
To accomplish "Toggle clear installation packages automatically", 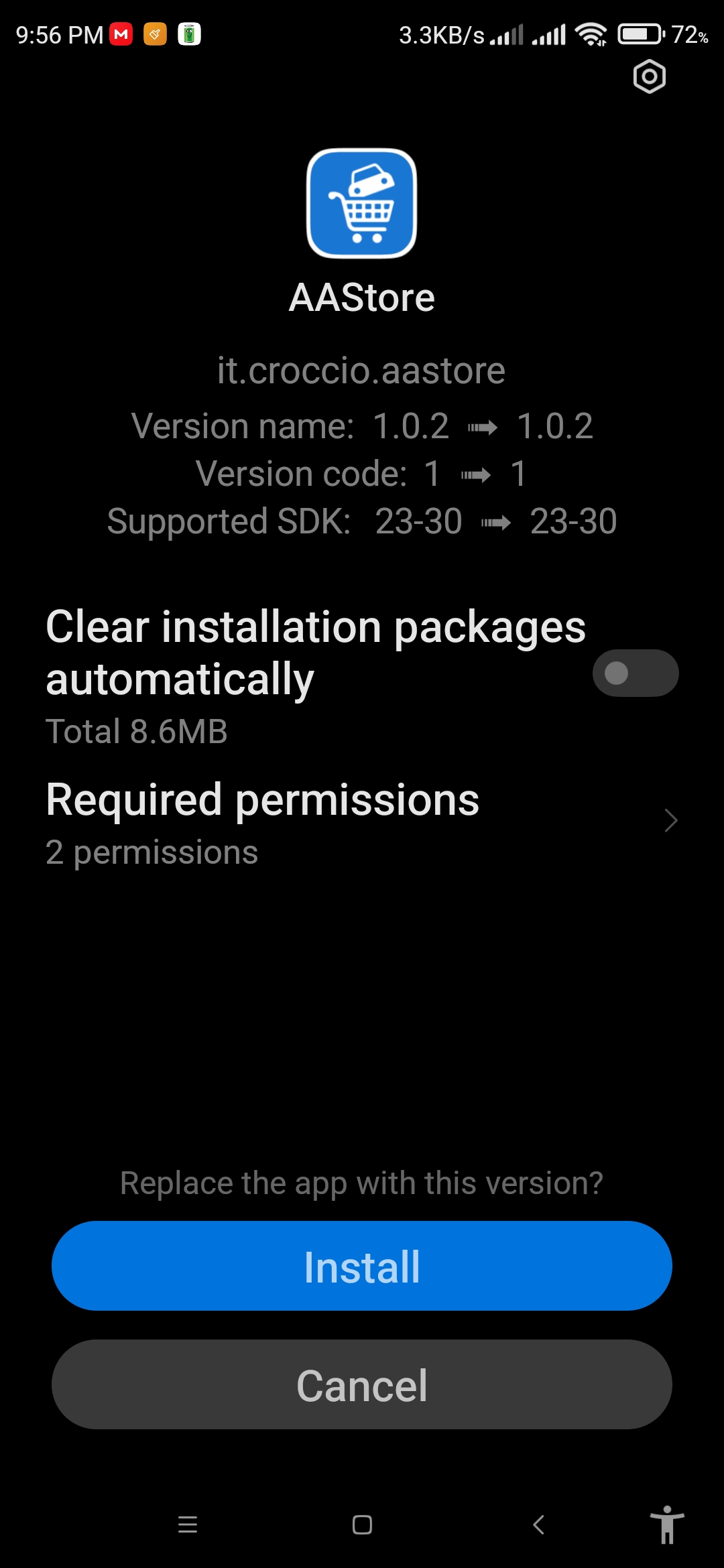I will pyautogui.click(x=636, y=673).
